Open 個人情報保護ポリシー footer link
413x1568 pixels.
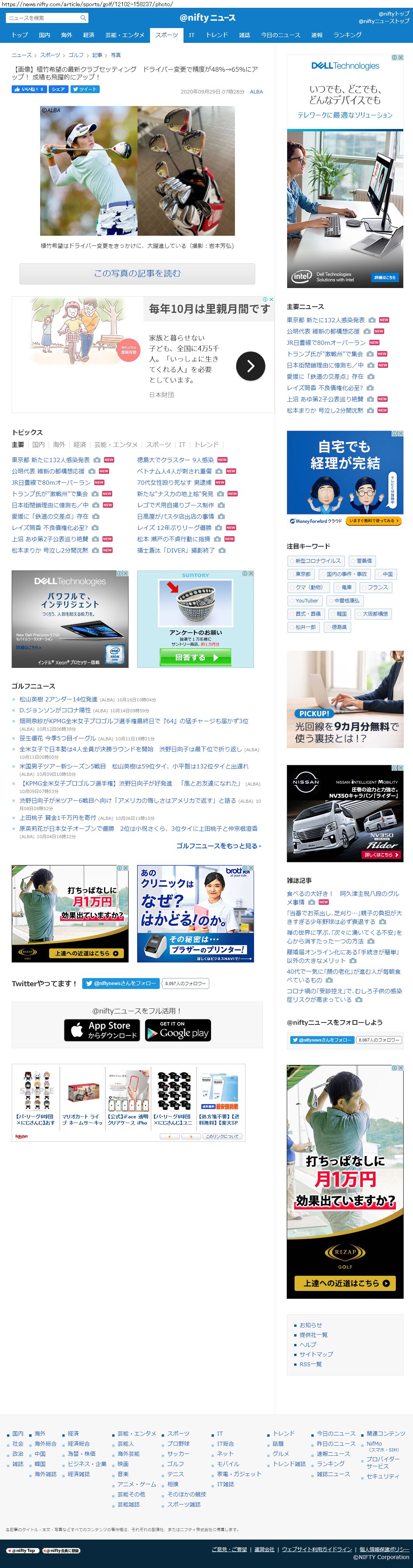tap(384, 1549)
